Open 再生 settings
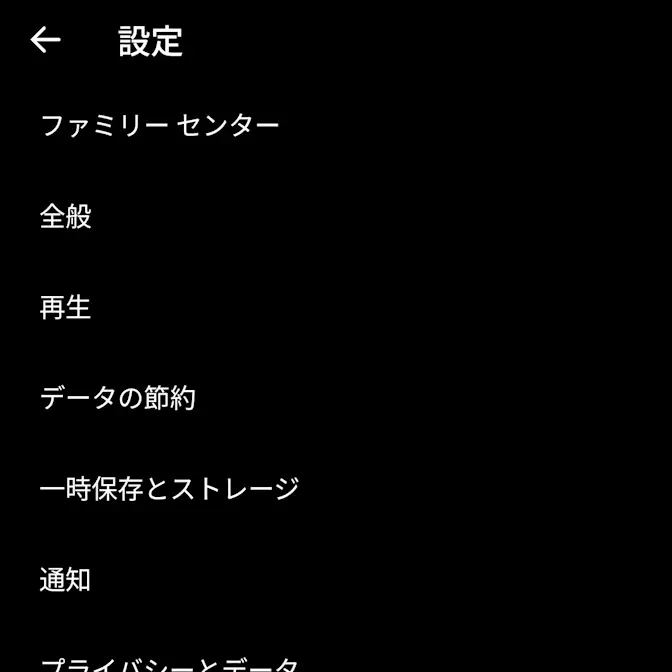The height and width of the screenshot is (672, 672). (x=336, y=307)
